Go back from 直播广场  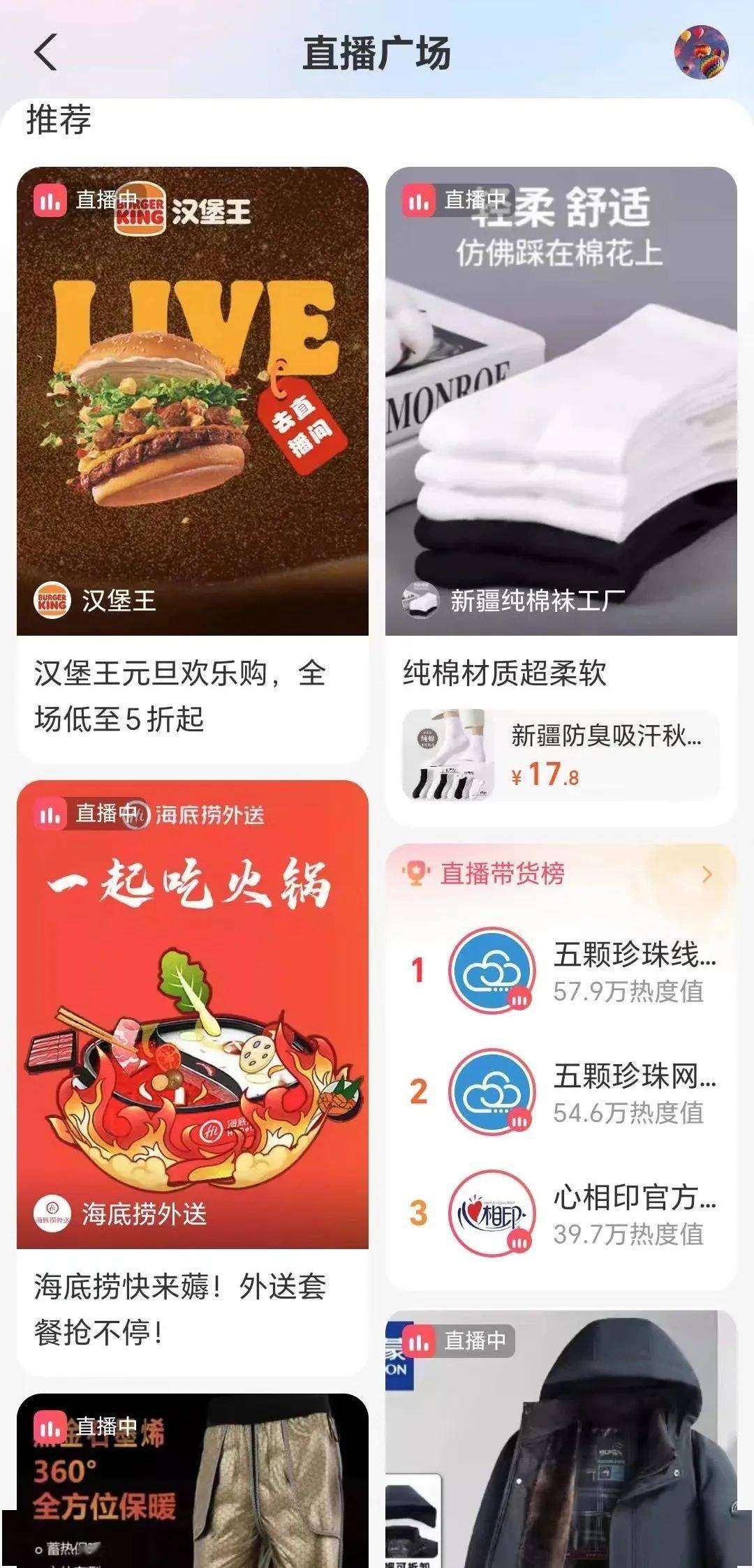pos(46,52)
